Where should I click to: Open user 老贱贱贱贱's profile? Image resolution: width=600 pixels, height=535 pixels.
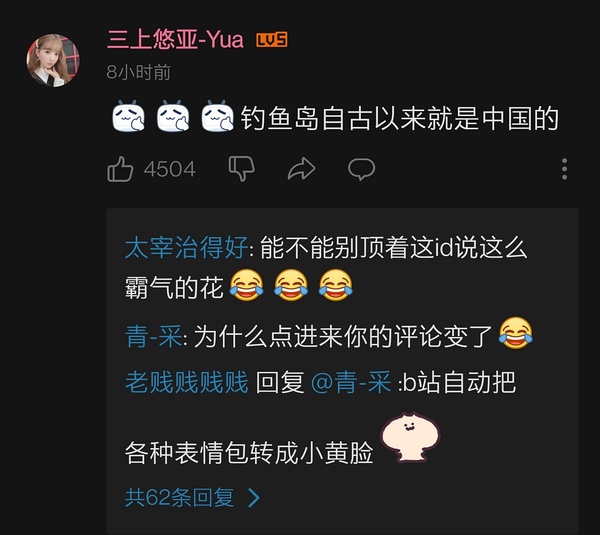point(186,382)
